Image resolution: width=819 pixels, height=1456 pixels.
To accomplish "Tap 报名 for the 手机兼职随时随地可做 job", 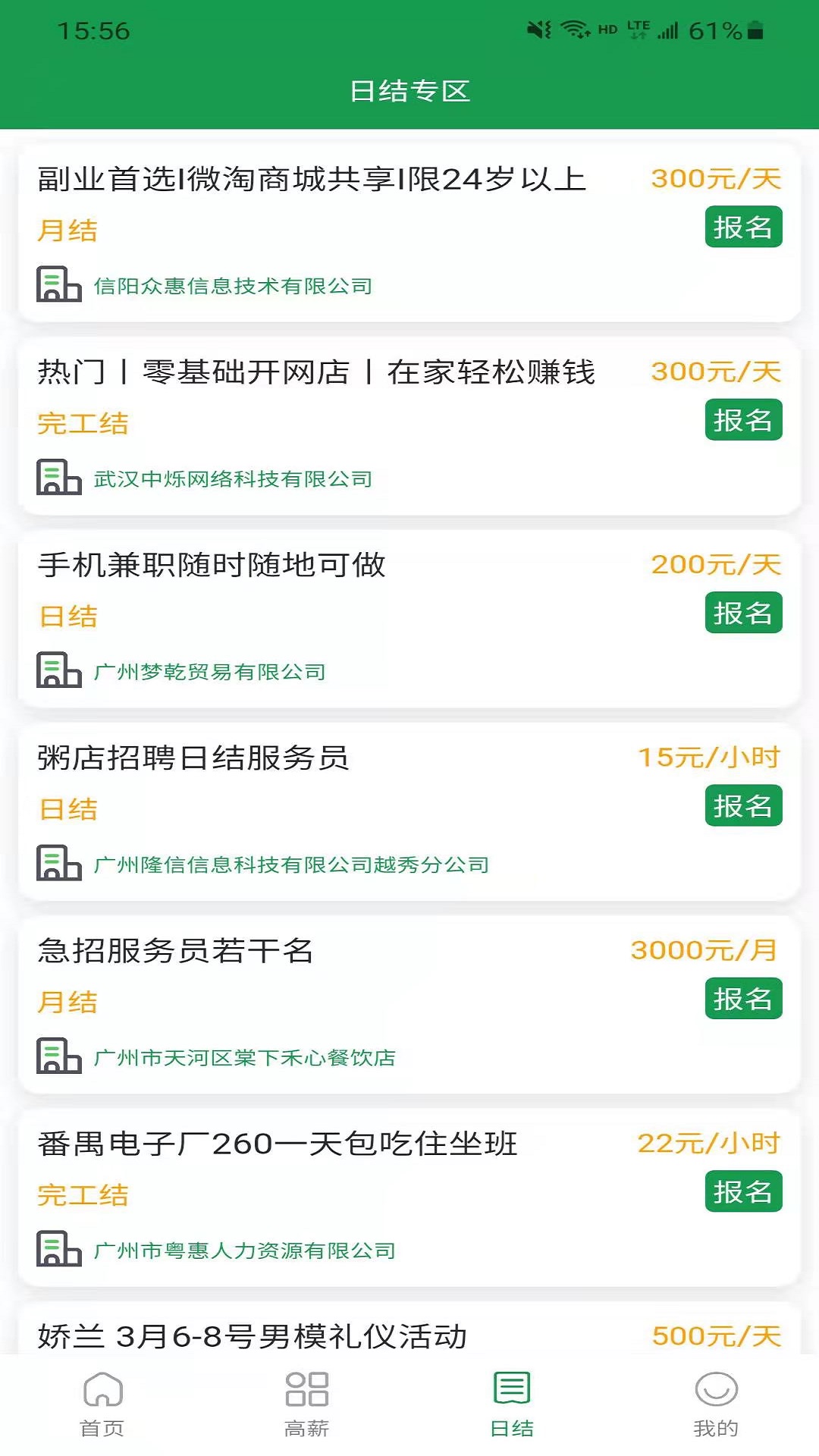I will click(x=744, y=613).
